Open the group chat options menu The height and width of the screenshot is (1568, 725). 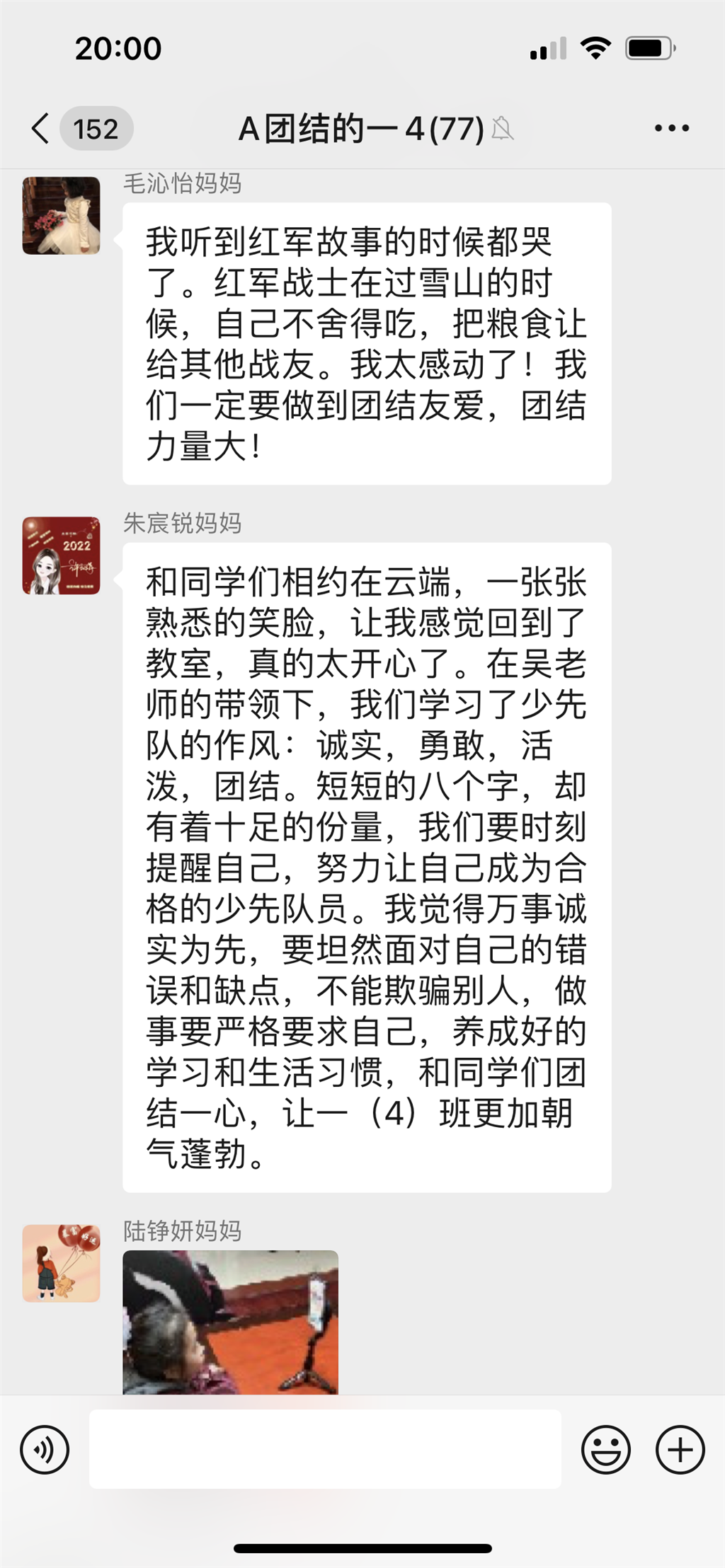(671, 129)
